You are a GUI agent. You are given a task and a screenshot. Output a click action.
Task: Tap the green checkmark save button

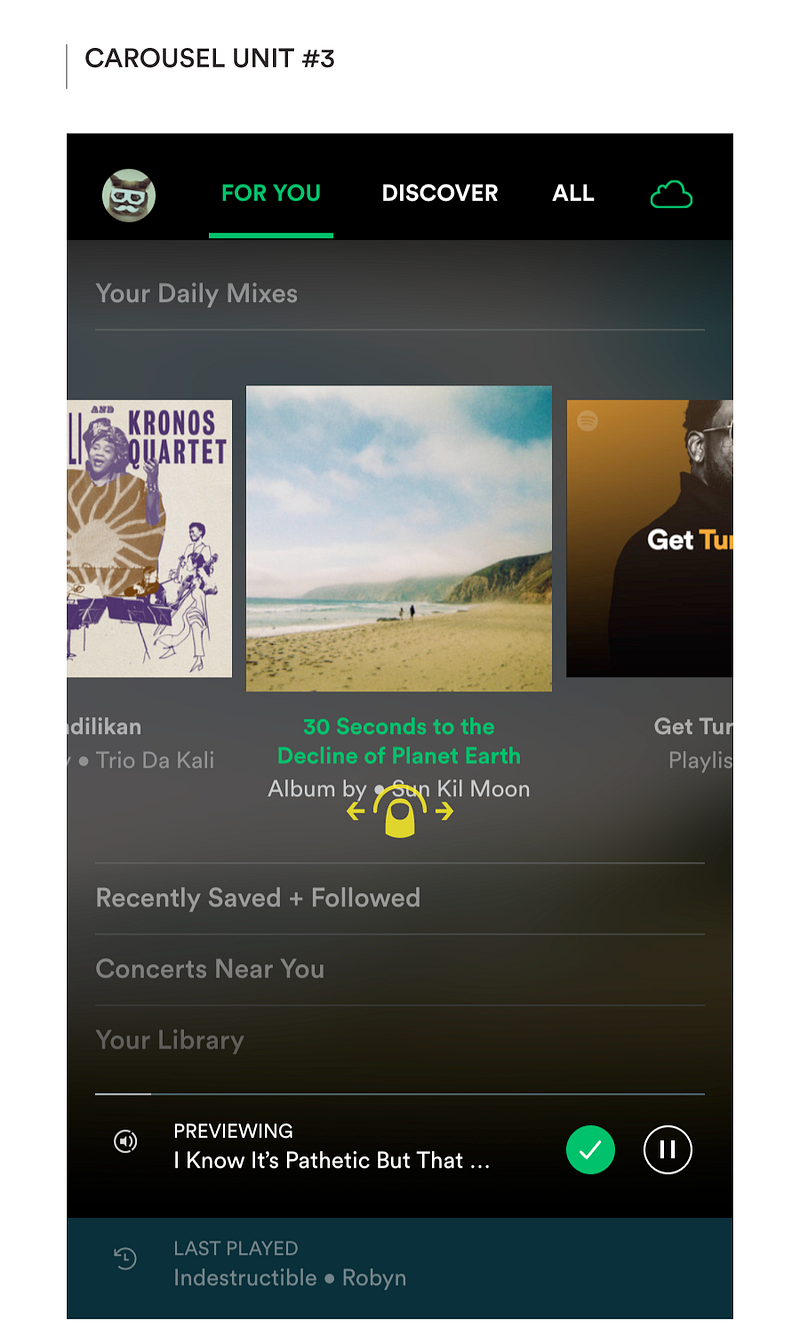pos(591,1150)
